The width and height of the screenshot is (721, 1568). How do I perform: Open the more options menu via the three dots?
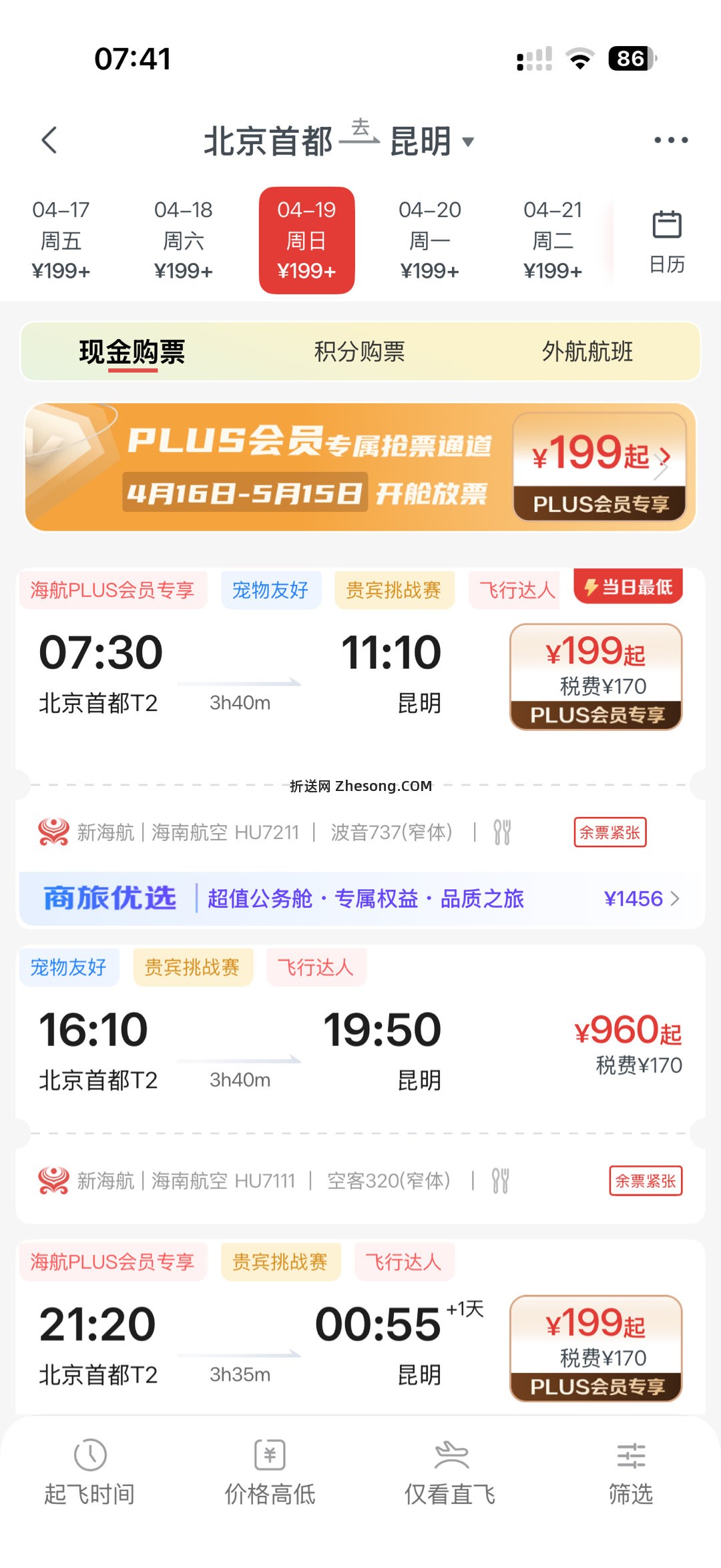coord(671,138)
